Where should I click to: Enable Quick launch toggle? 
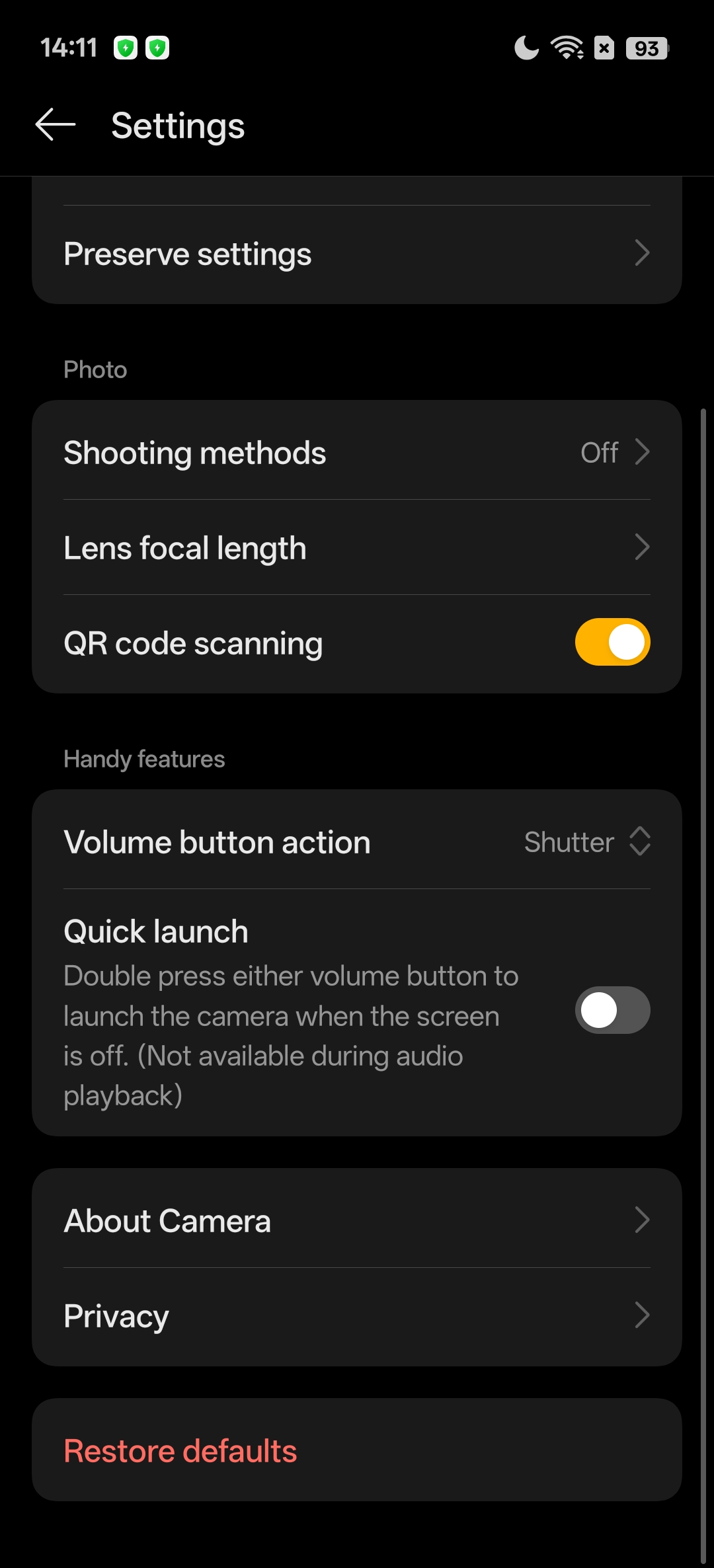coord(612,1010)
